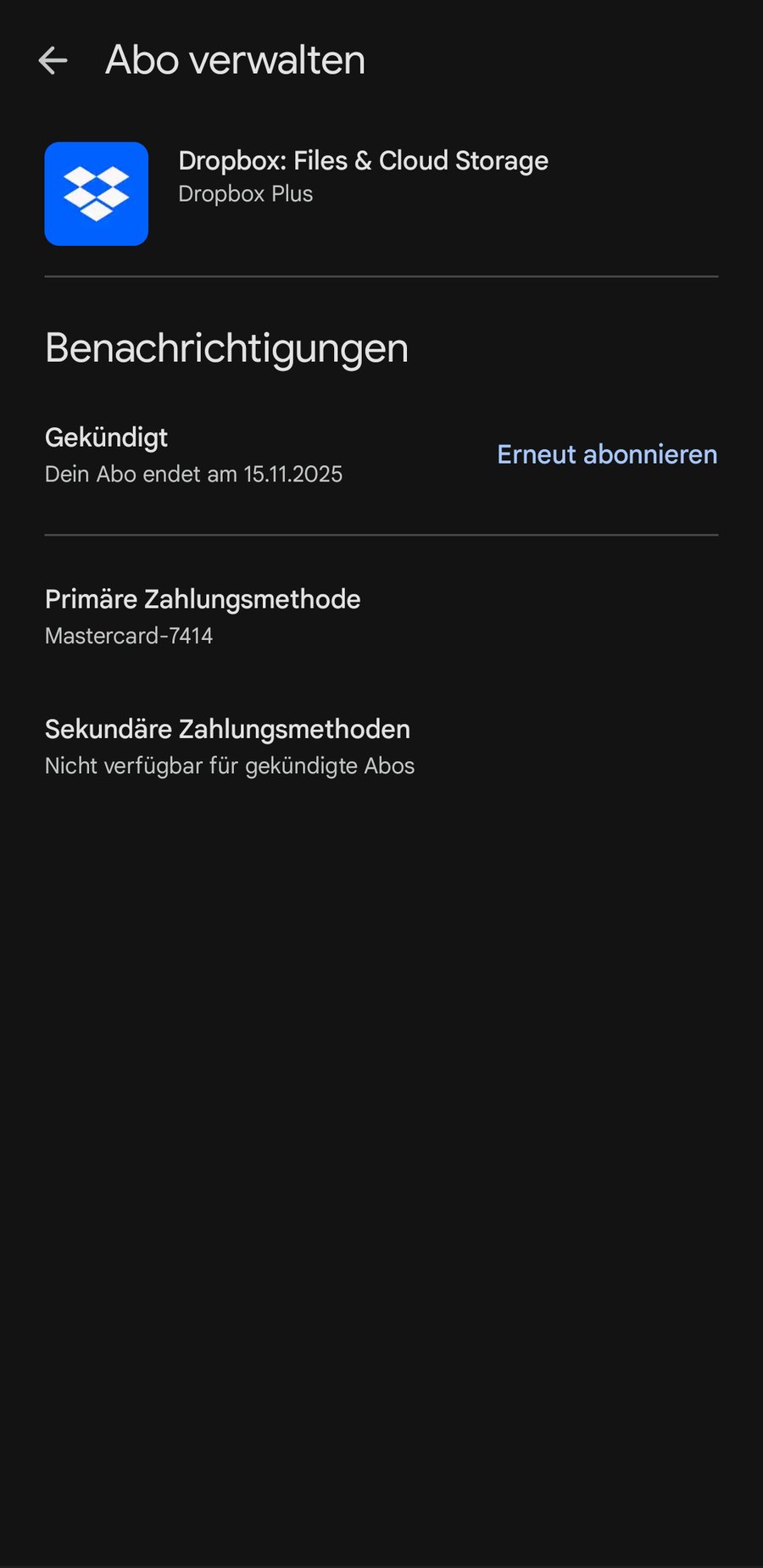
Task: Tap Erneut abonnieren to resubscribe
Action: coord(607,455)
